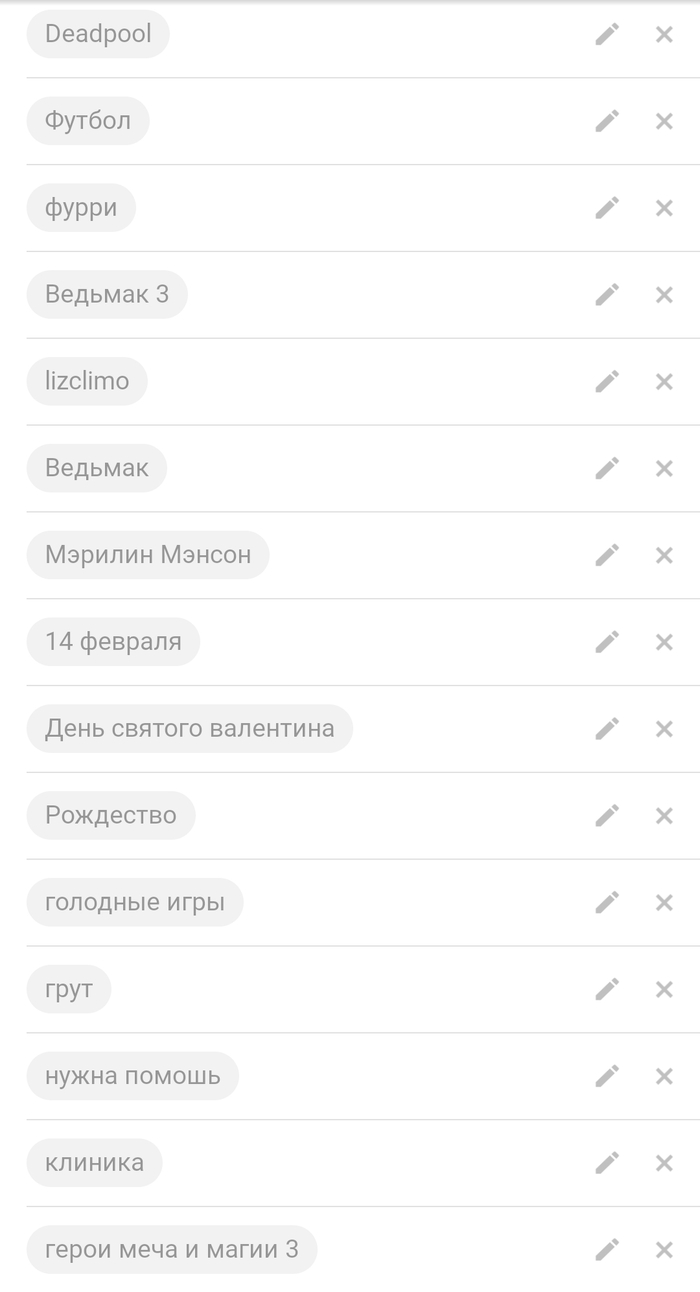This screenshot has width=700, height=1292.
Task: Remove the Ведьмак tag
Action: click(664, 468)
